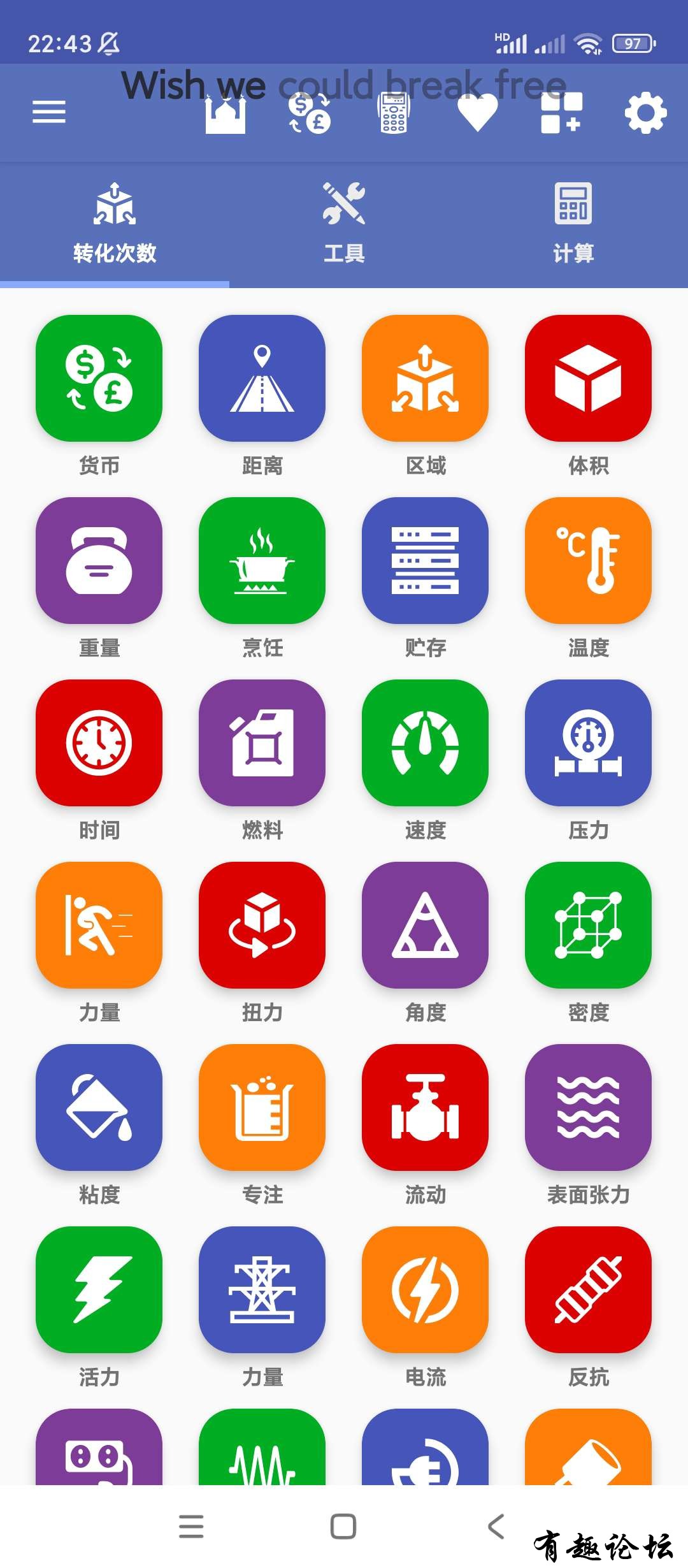Open the 压力 converter

[588, 743]
